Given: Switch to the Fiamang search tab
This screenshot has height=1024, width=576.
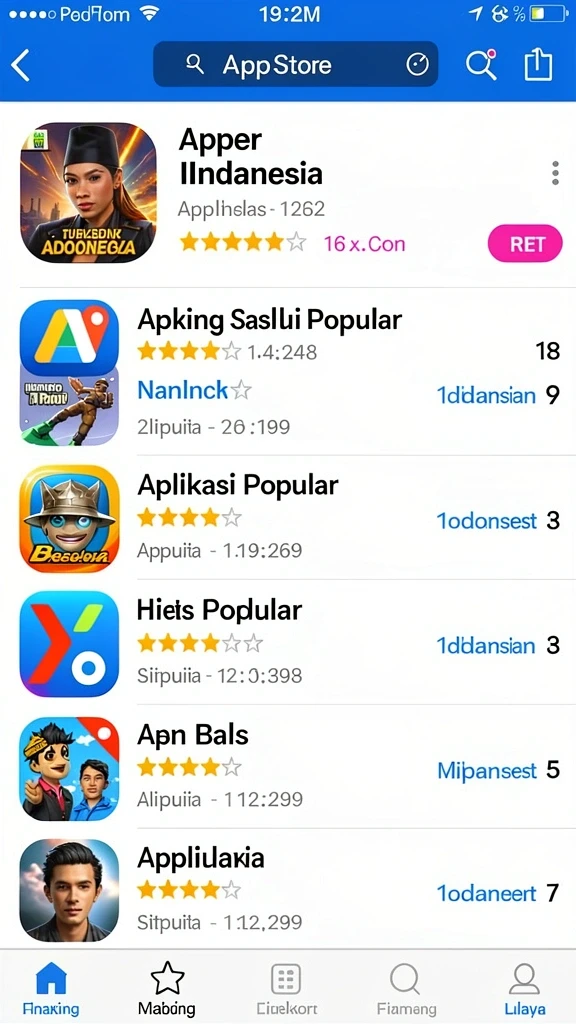Looking at the screenshot, I should coord(406,989).
